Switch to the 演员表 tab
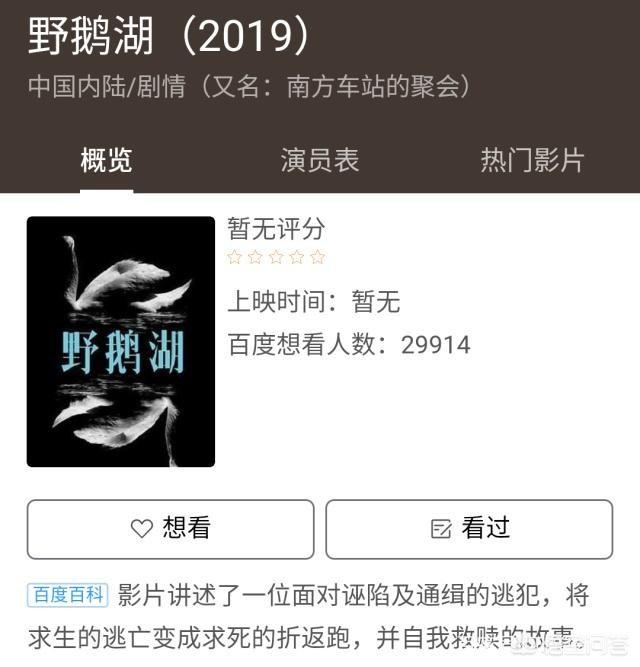The image size is (640, 667). [319, 160]
